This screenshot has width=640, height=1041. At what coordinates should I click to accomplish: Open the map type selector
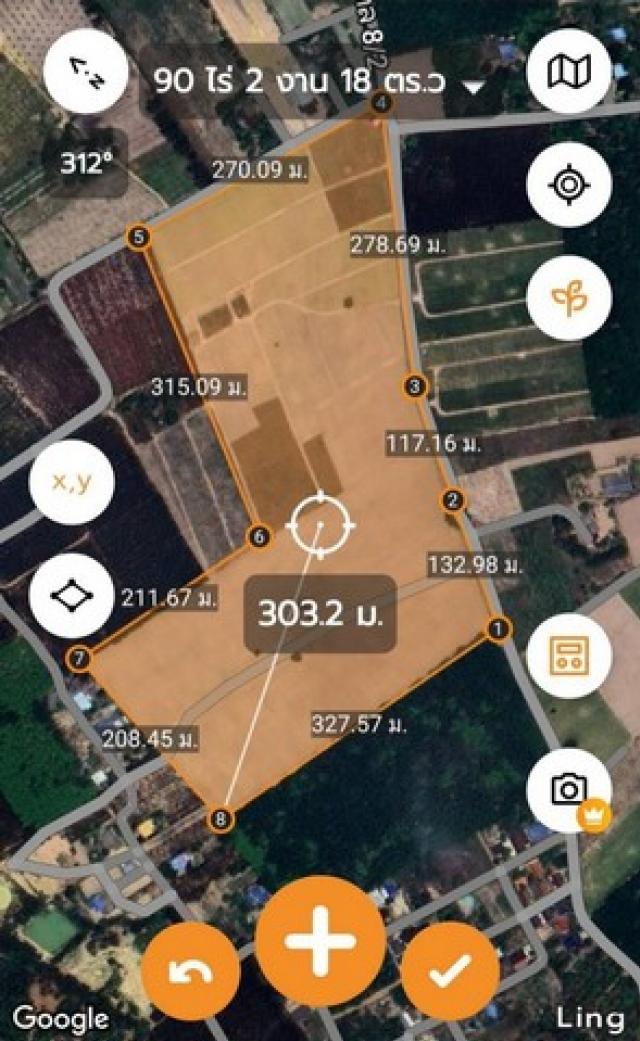click(x=568, y=71)
